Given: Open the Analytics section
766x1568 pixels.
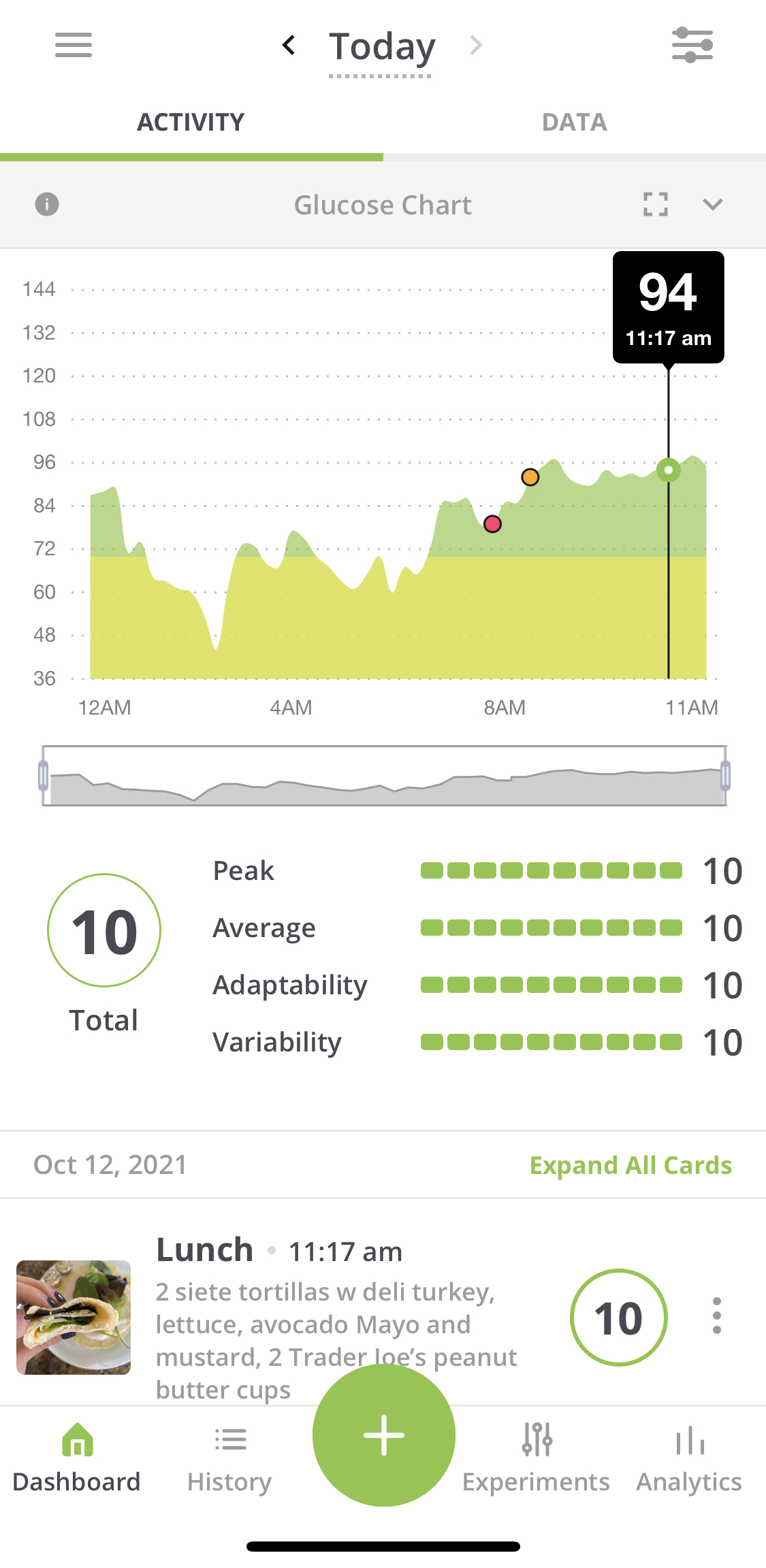Looking at the screenshot, I should pos(688,1456).
